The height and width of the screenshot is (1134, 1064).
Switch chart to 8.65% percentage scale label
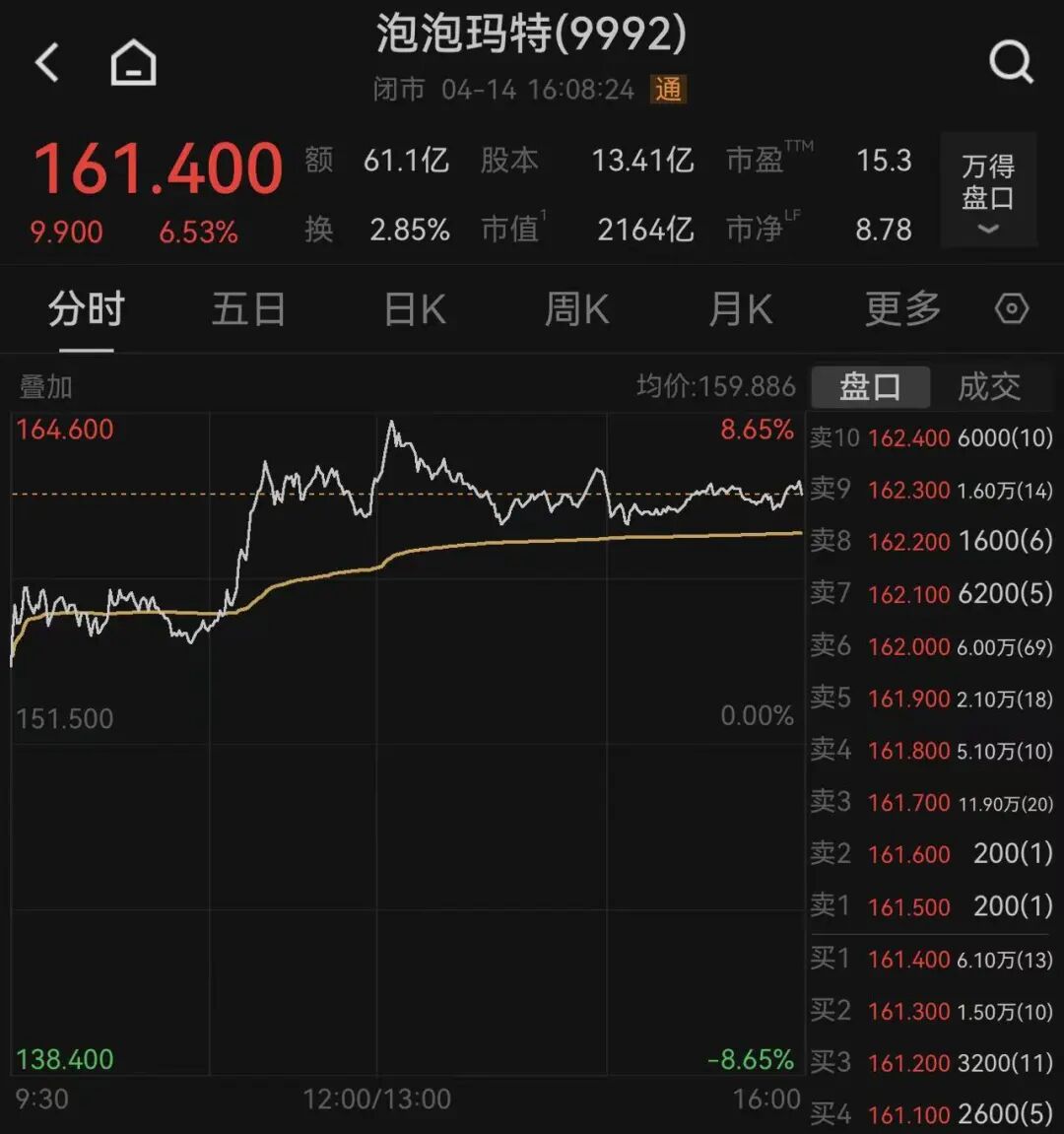pos(757,430)
